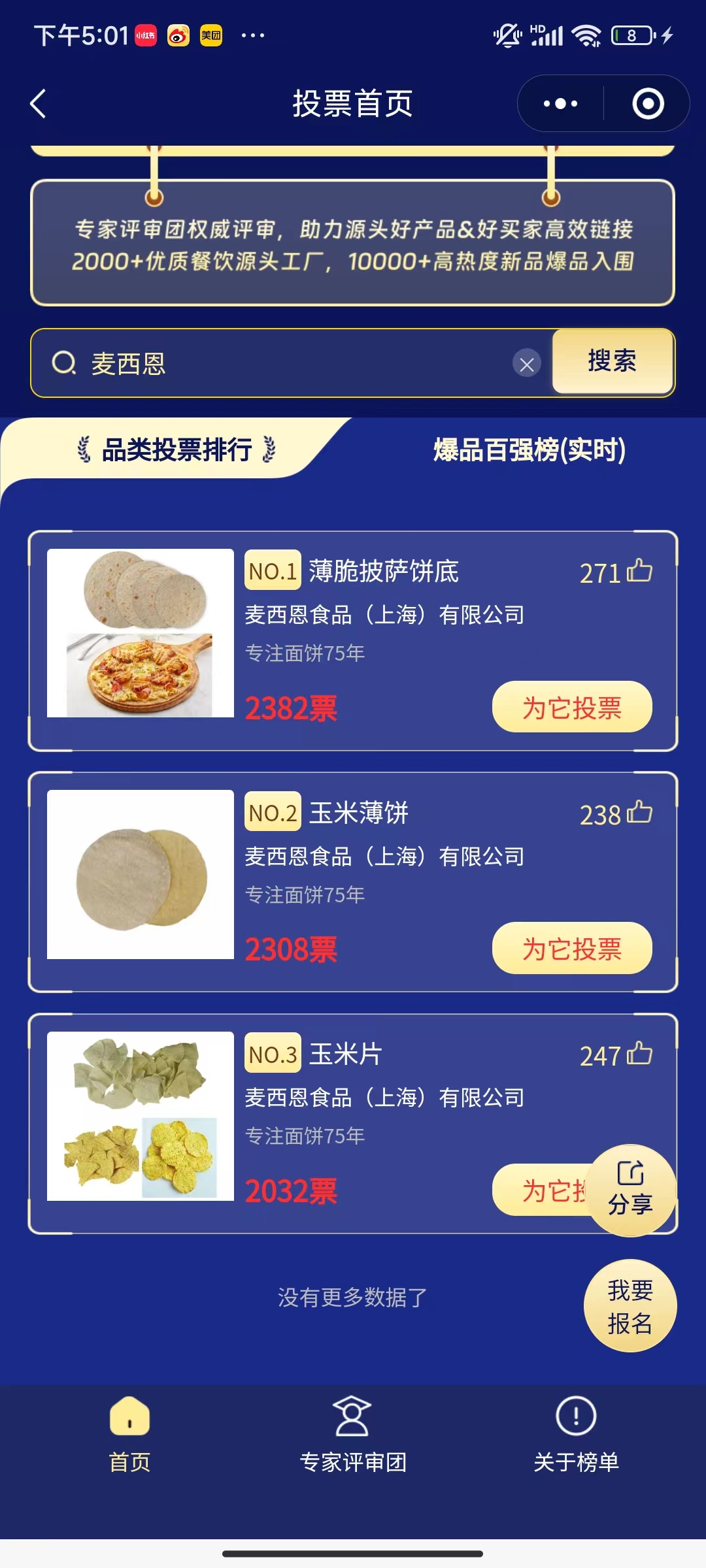This screenshot has width=706, height=1568.
Task: Open the mini program more-options menu
Action: (561, 104)
